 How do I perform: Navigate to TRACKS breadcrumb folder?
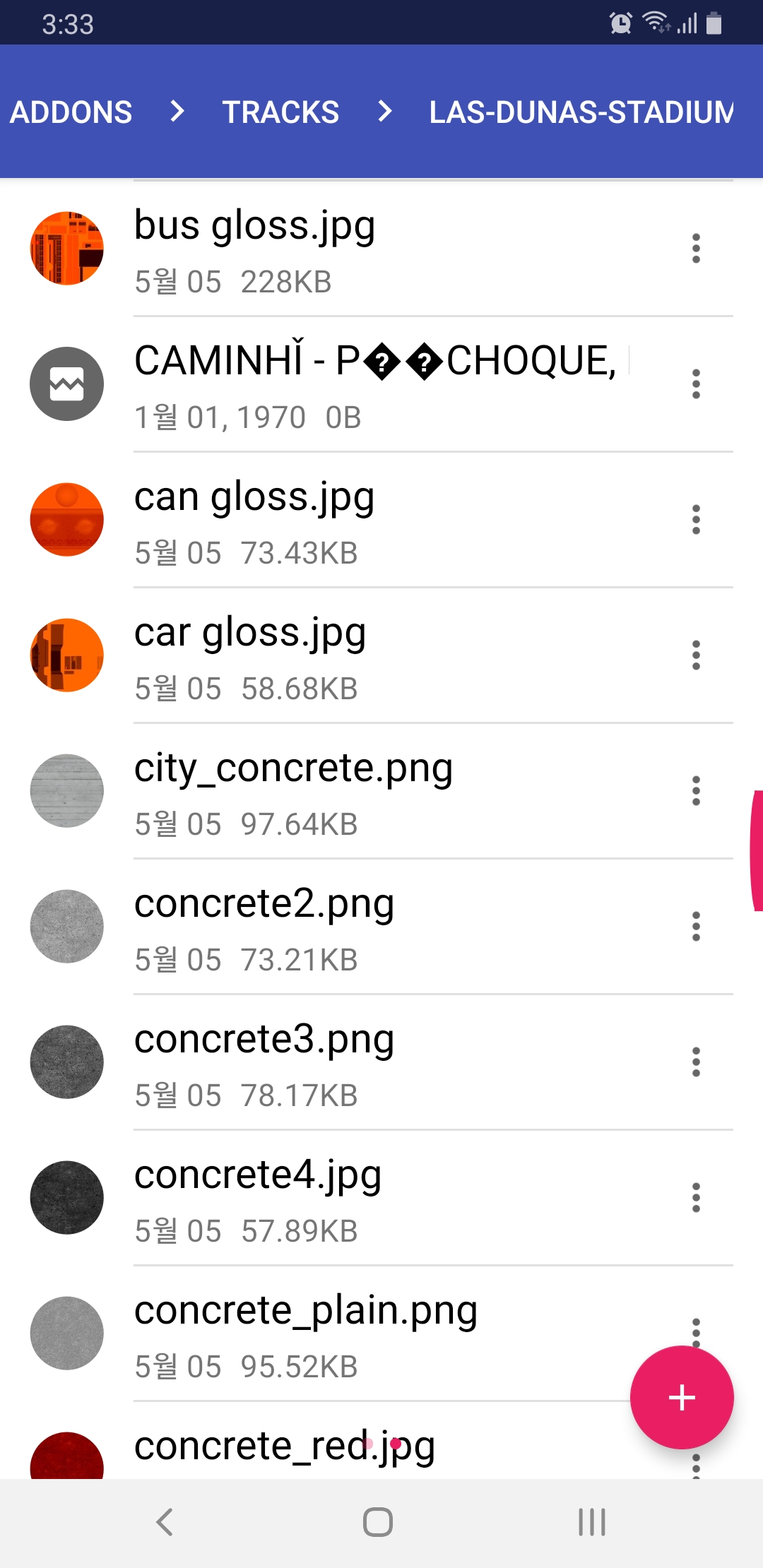pyautogui.click(x=280, y=112)
